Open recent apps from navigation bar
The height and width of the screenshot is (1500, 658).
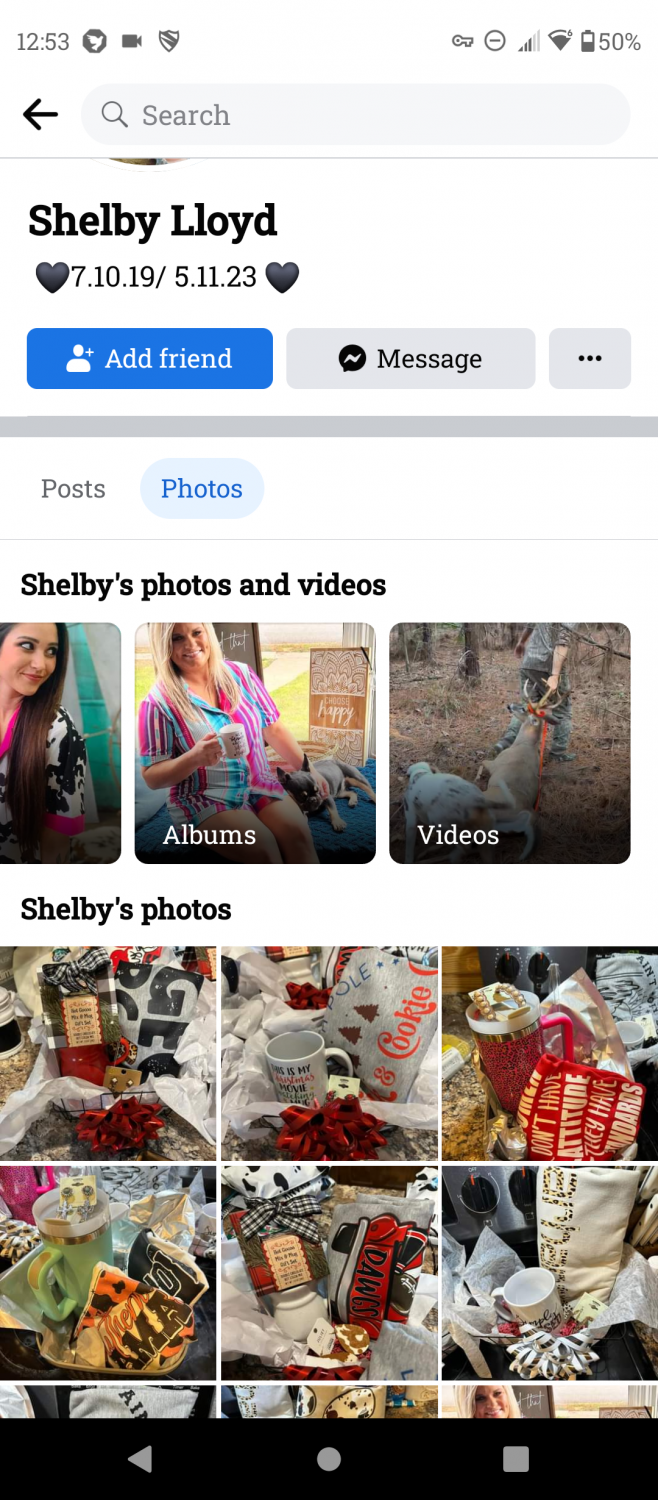coord(515,1459)
